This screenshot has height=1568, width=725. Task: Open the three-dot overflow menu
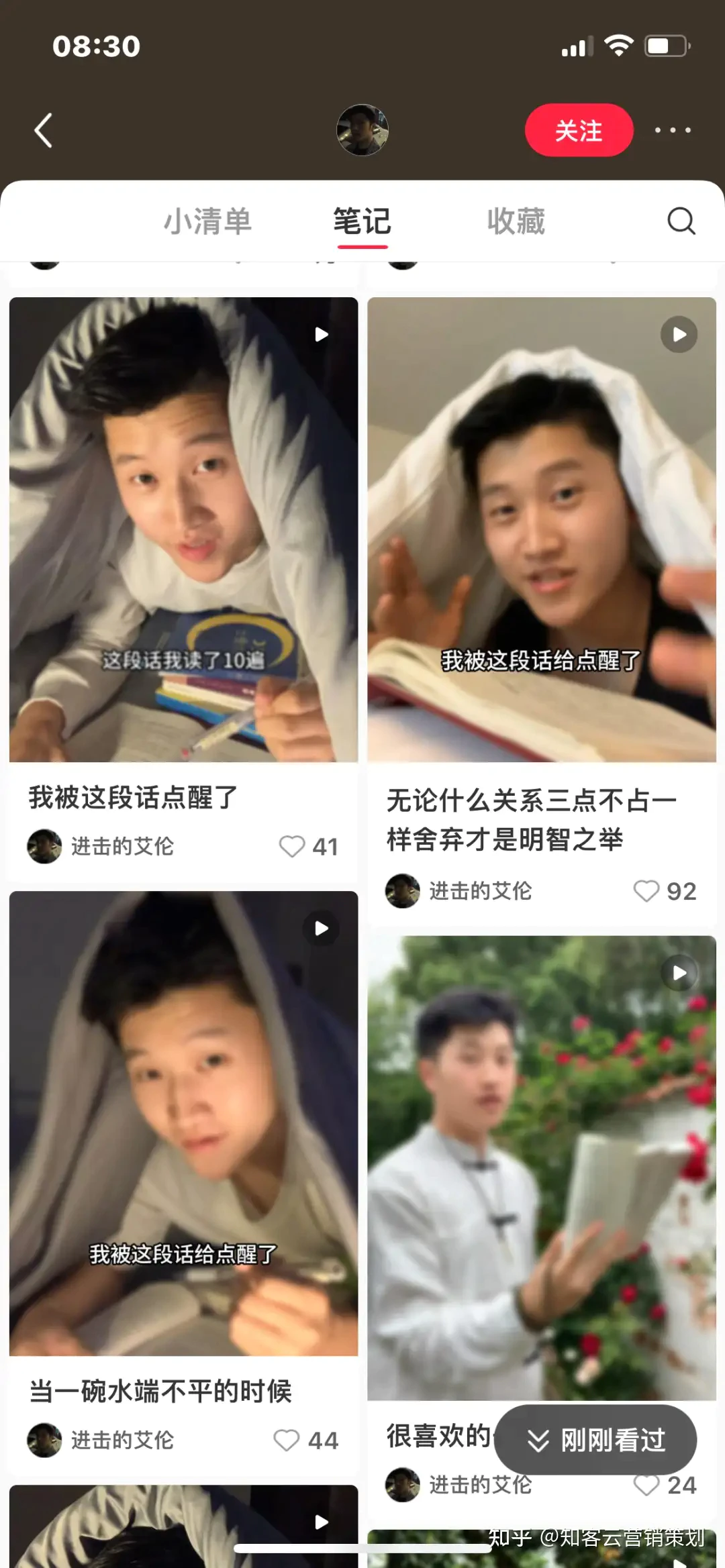click(x=673, y=130)
